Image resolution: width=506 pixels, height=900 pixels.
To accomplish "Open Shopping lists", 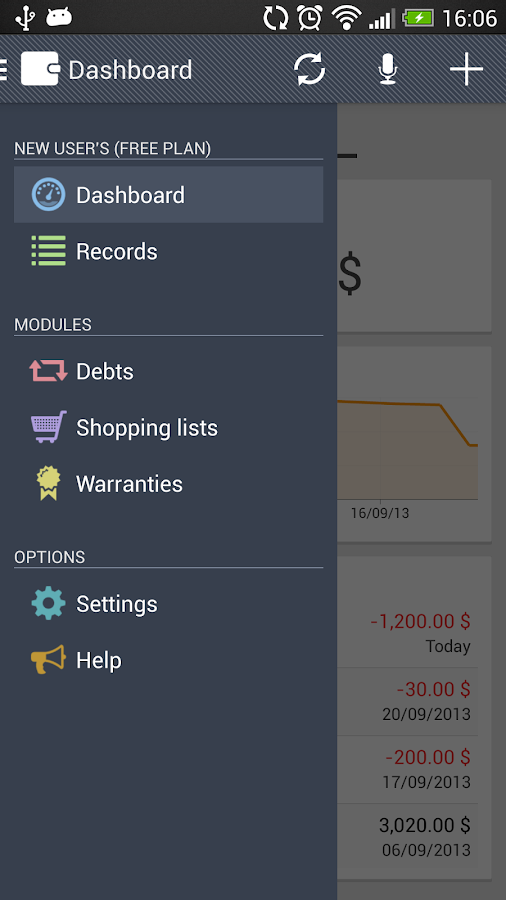I will point(169,428).
